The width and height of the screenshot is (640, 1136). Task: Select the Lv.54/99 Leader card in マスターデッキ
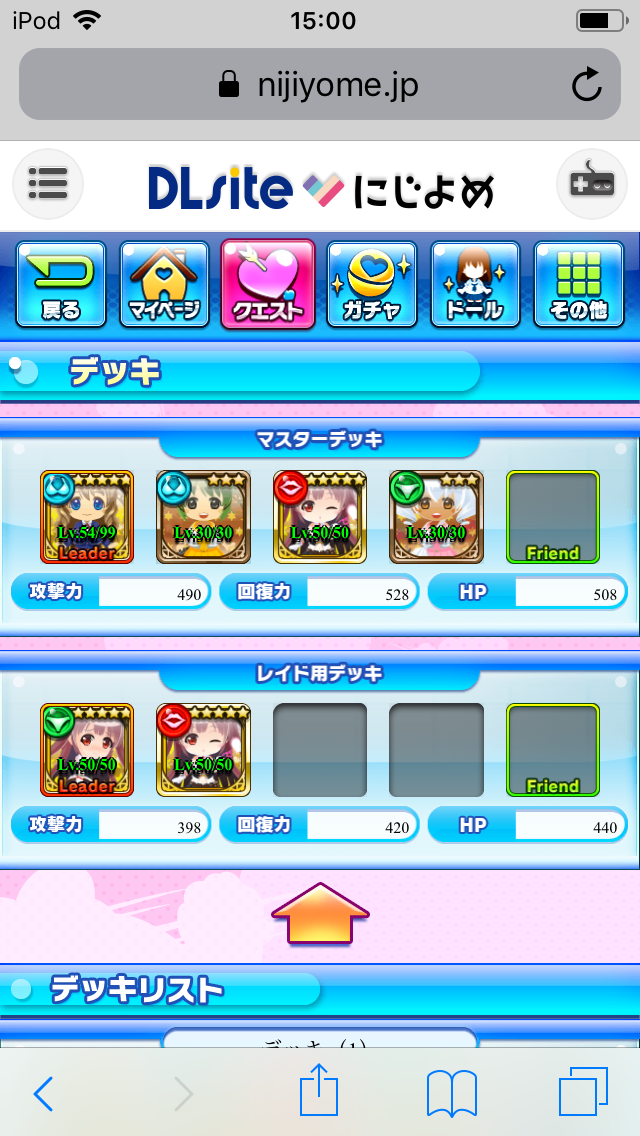[x=87, y=516]
